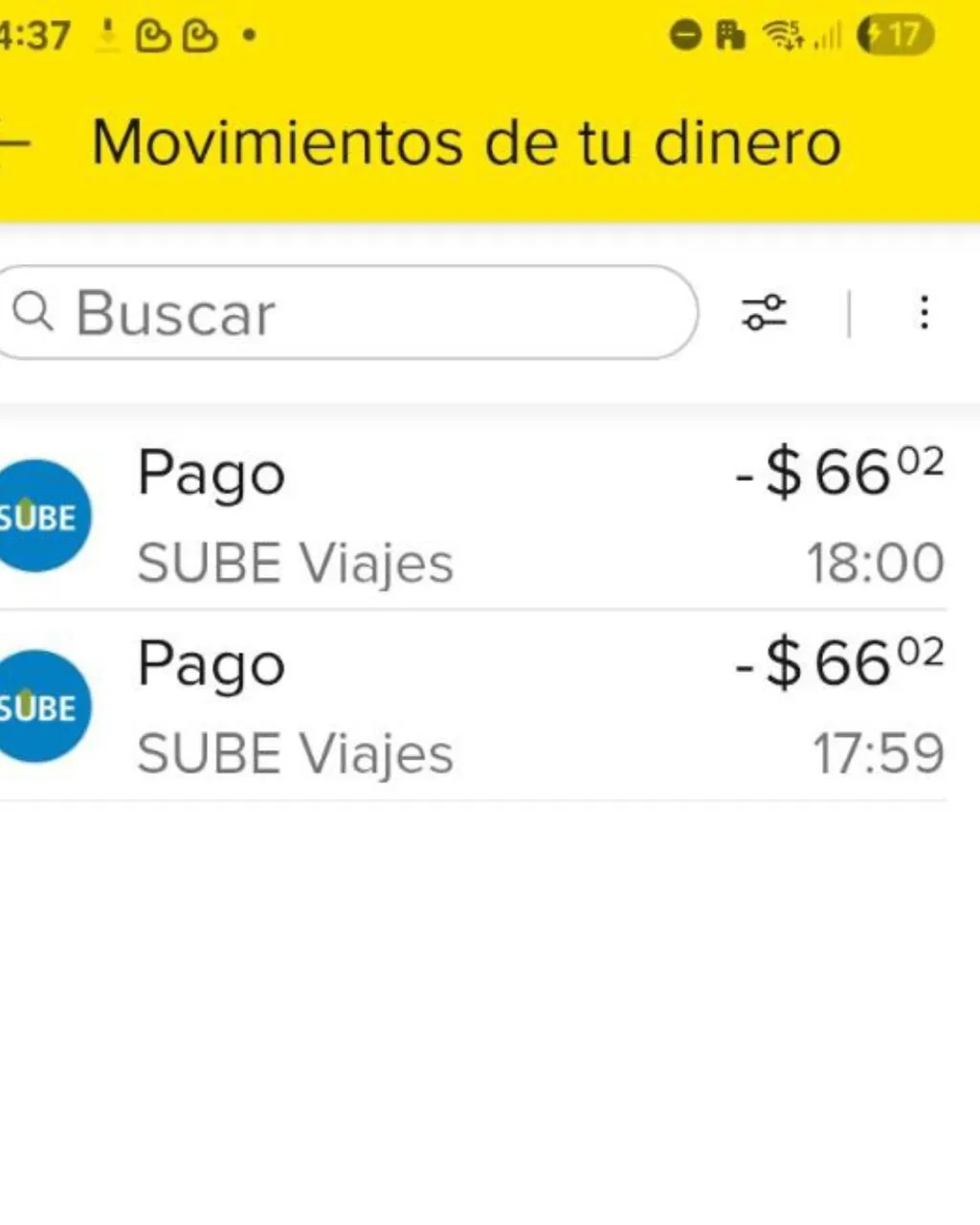Open the filter sliders icon
Viewport: 980px width, 1225px height.
click(x=764, y=313)
